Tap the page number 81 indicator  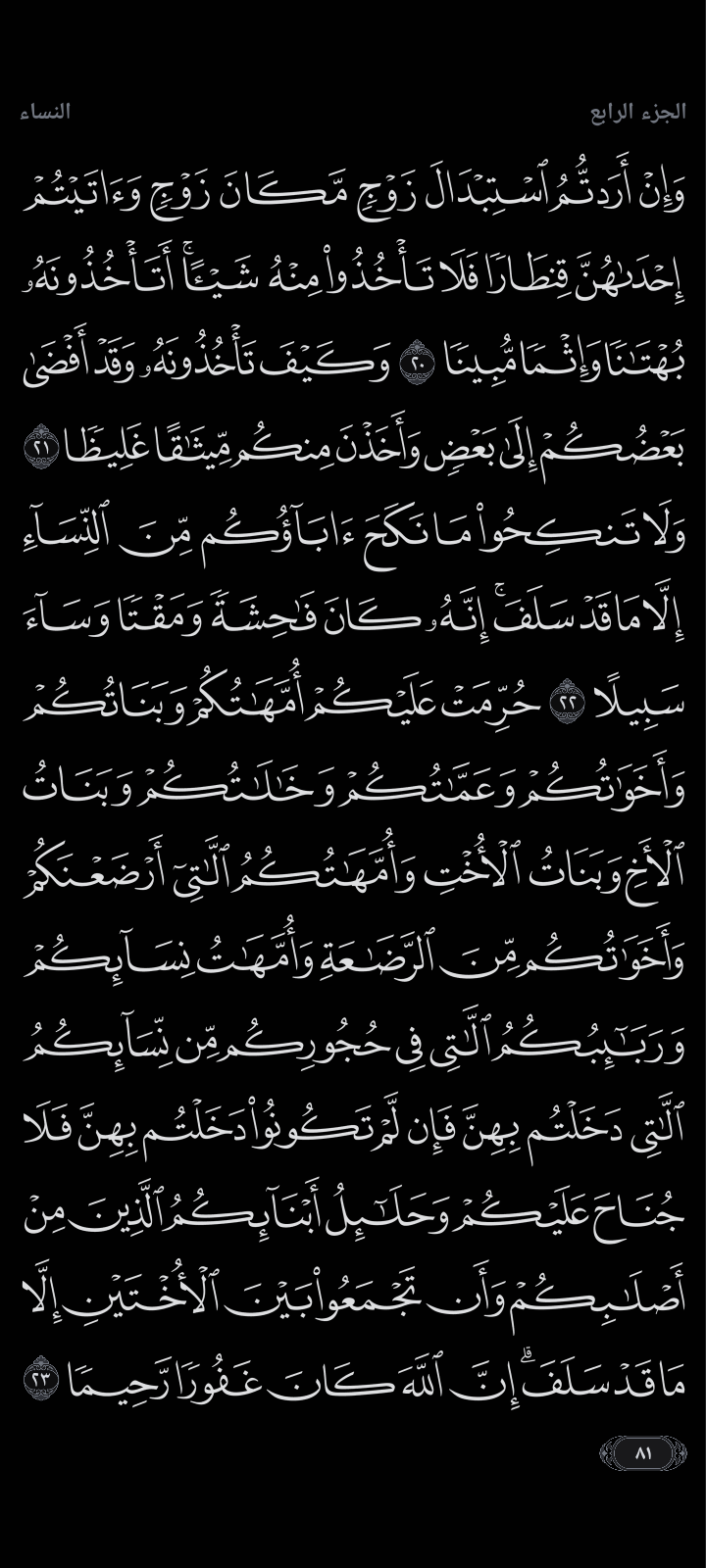643,1452
